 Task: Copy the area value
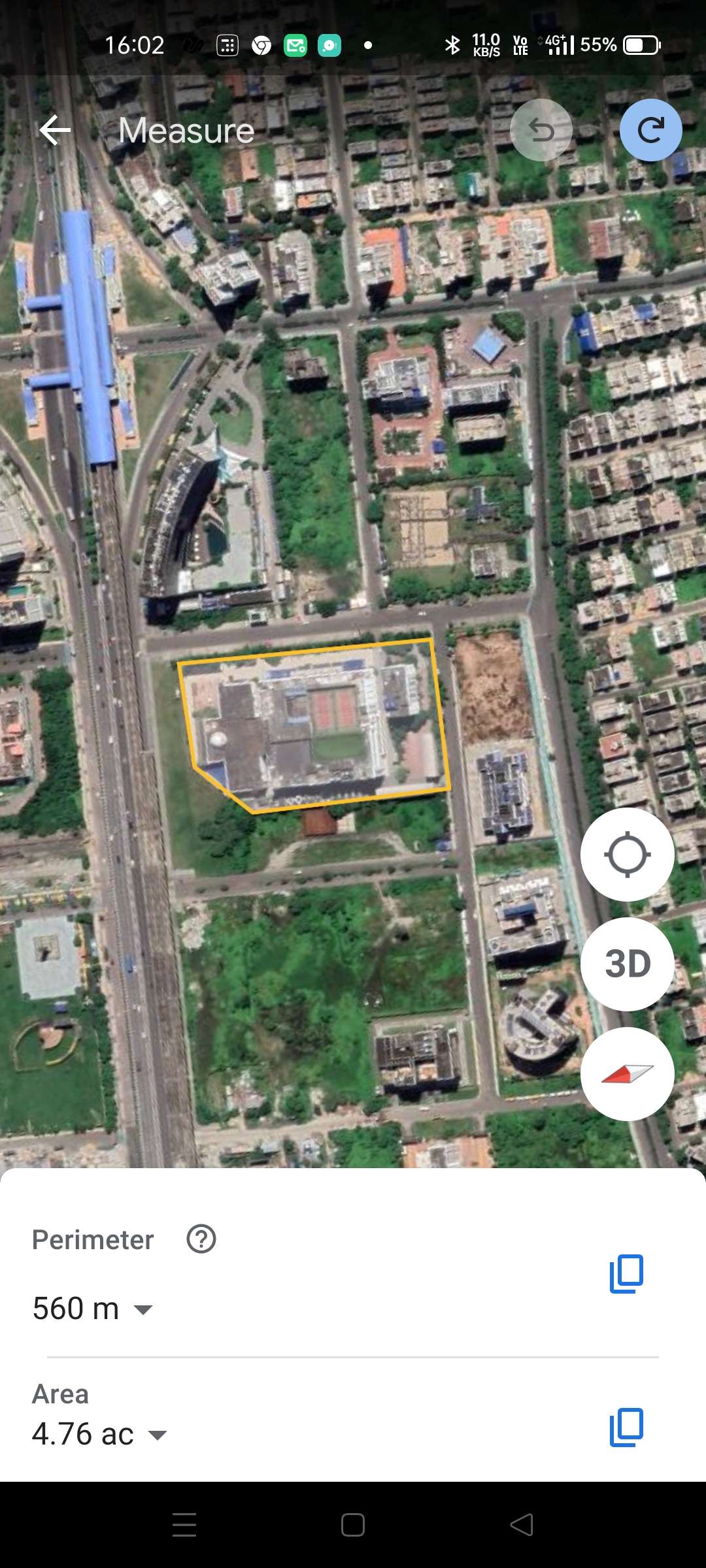pos(626,1427)
